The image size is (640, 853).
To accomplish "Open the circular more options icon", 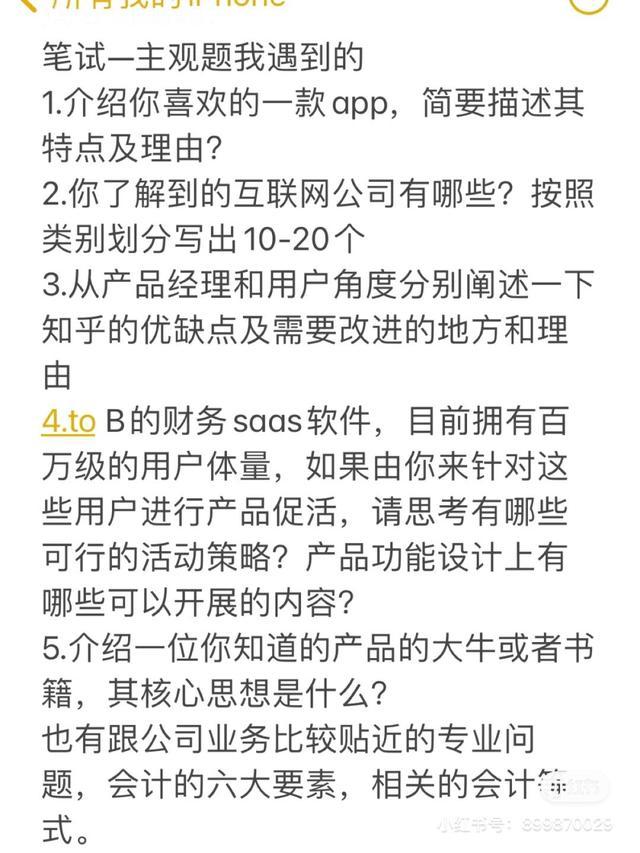I will click(588, 4).
